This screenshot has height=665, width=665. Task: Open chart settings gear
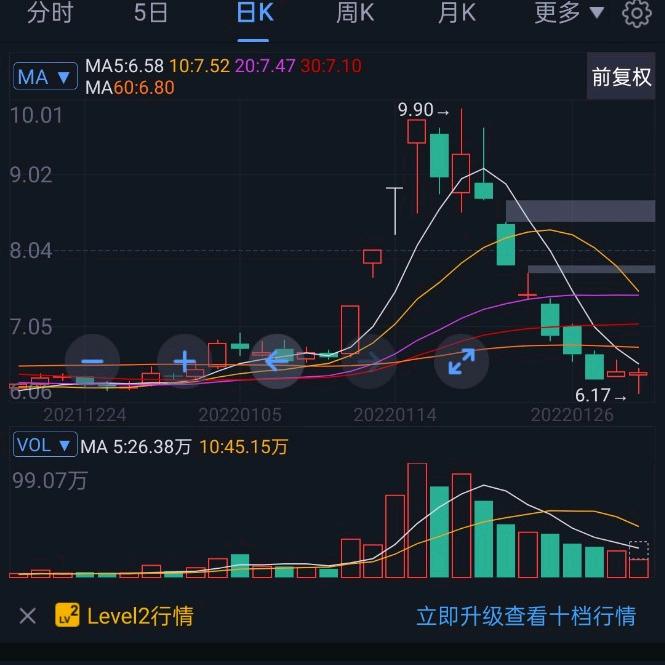(637, 13)
